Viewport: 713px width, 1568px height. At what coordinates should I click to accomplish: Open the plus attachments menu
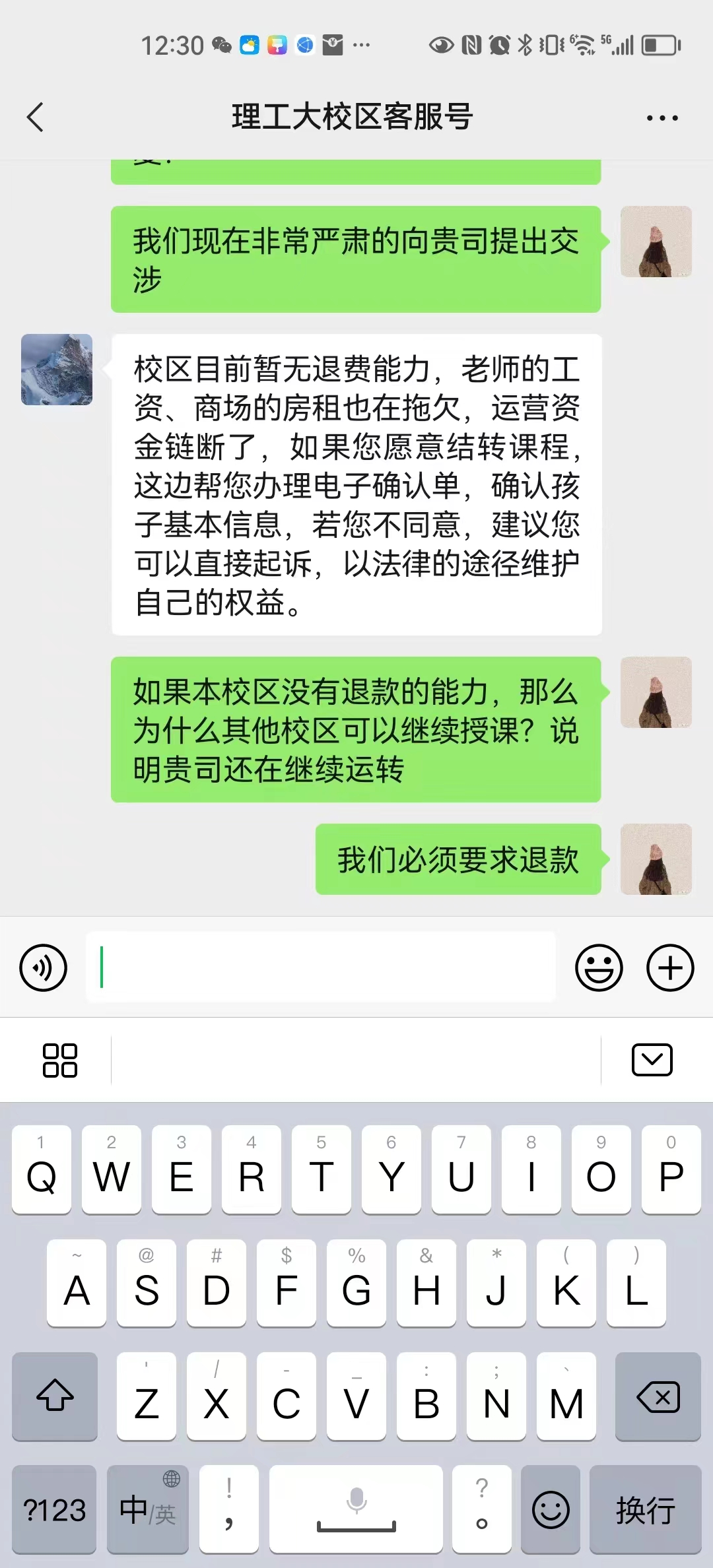pos(670,968)
